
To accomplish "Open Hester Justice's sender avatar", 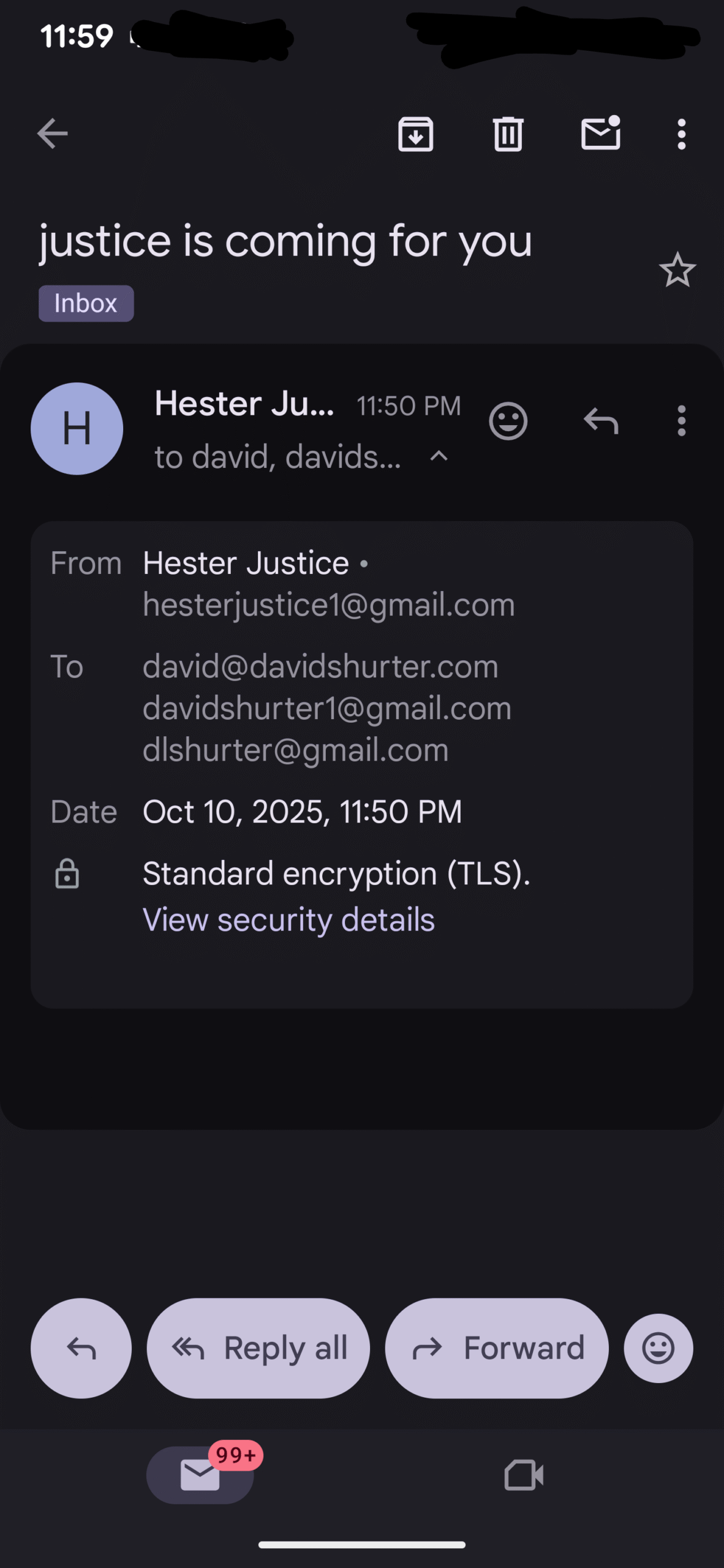I will [77, 428].
